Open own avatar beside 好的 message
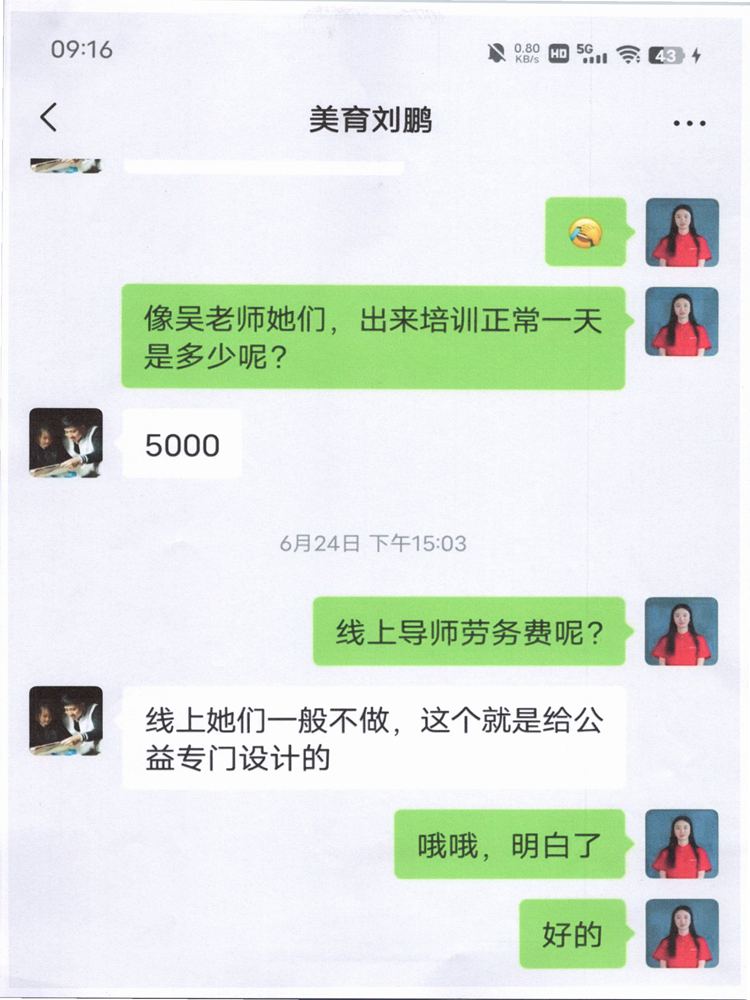 coord(682,933)
